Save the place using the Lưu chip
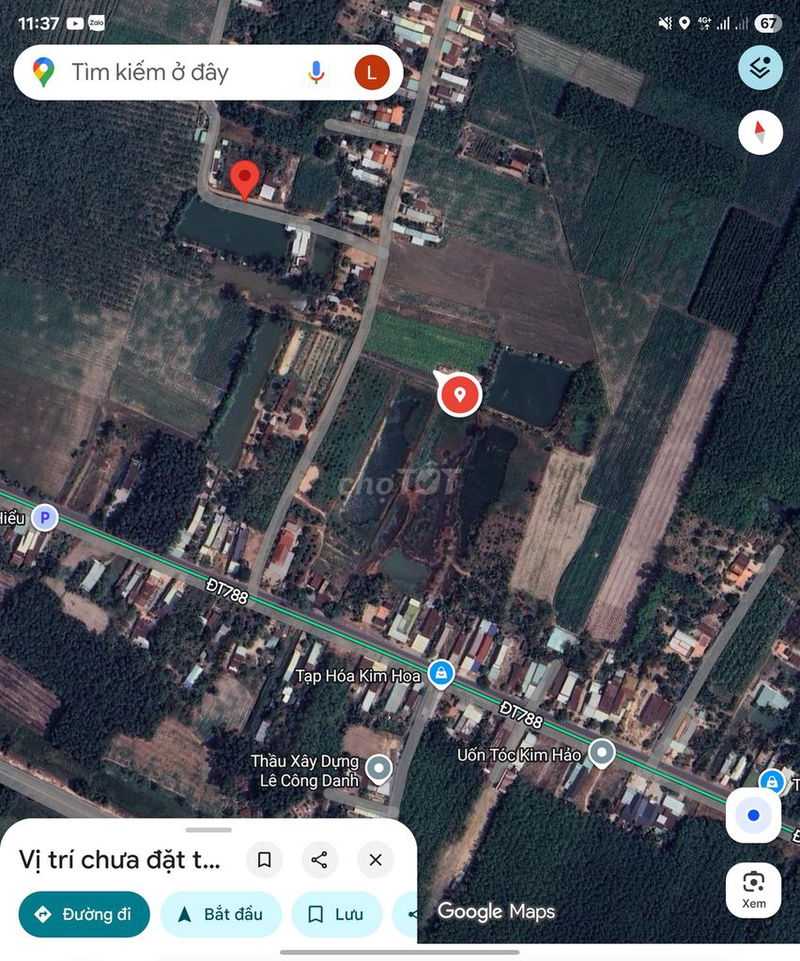The width and height of the screenshot is (800, 961). tap(337, 914)
